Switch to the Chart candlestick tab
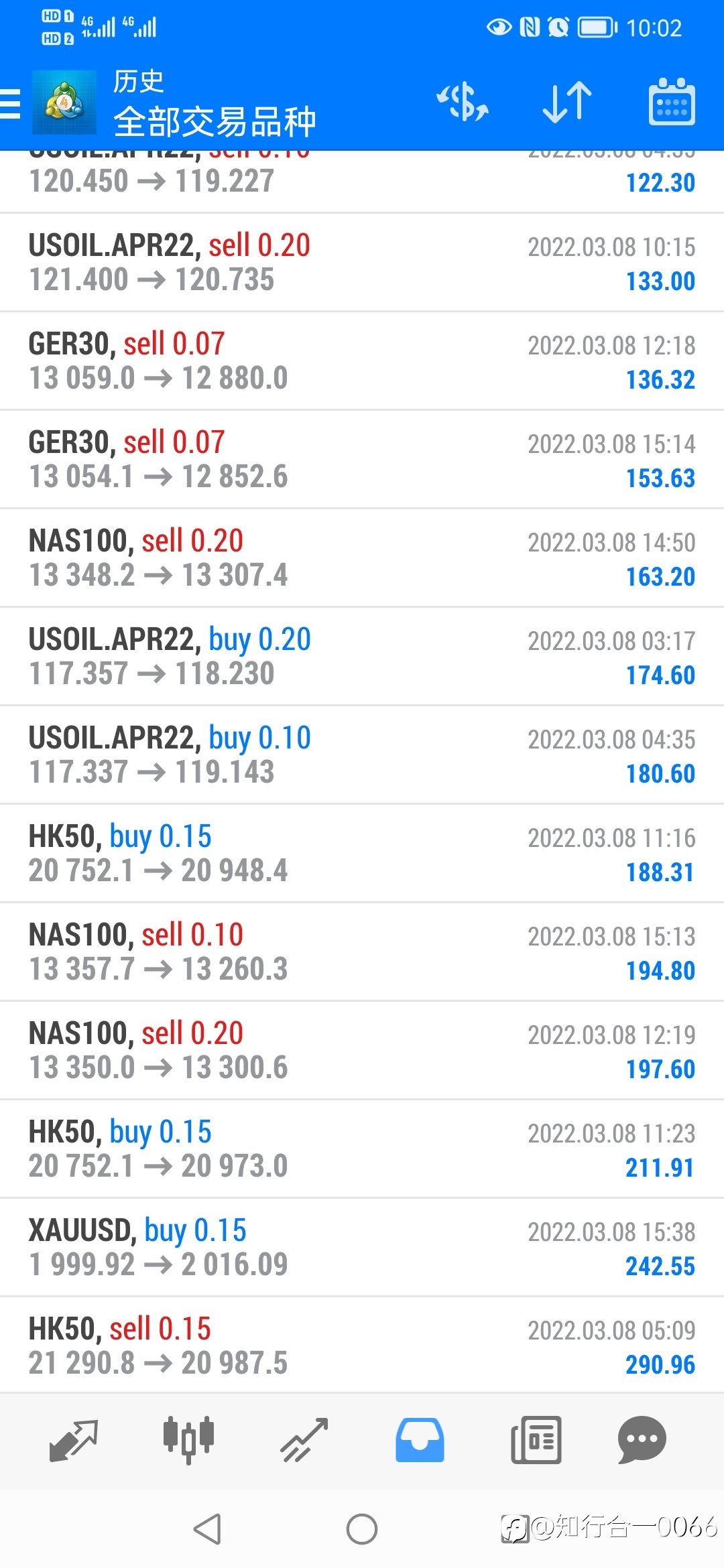Screen dimensions: 724x1568 coord(188,1441)
